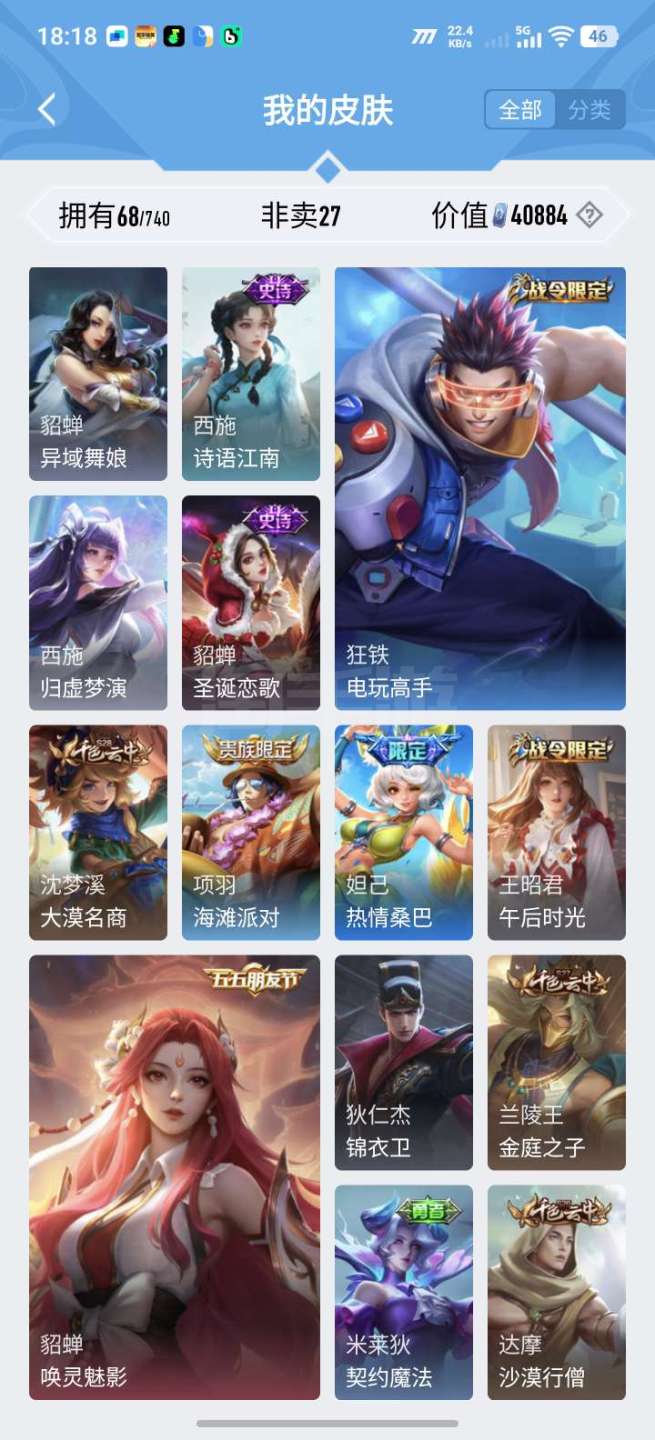Image resolution: width=655 pixels, height=1440 pixels.
Task: Select 貂蝉 圣诞恋歌 skin
Action: 251,603
